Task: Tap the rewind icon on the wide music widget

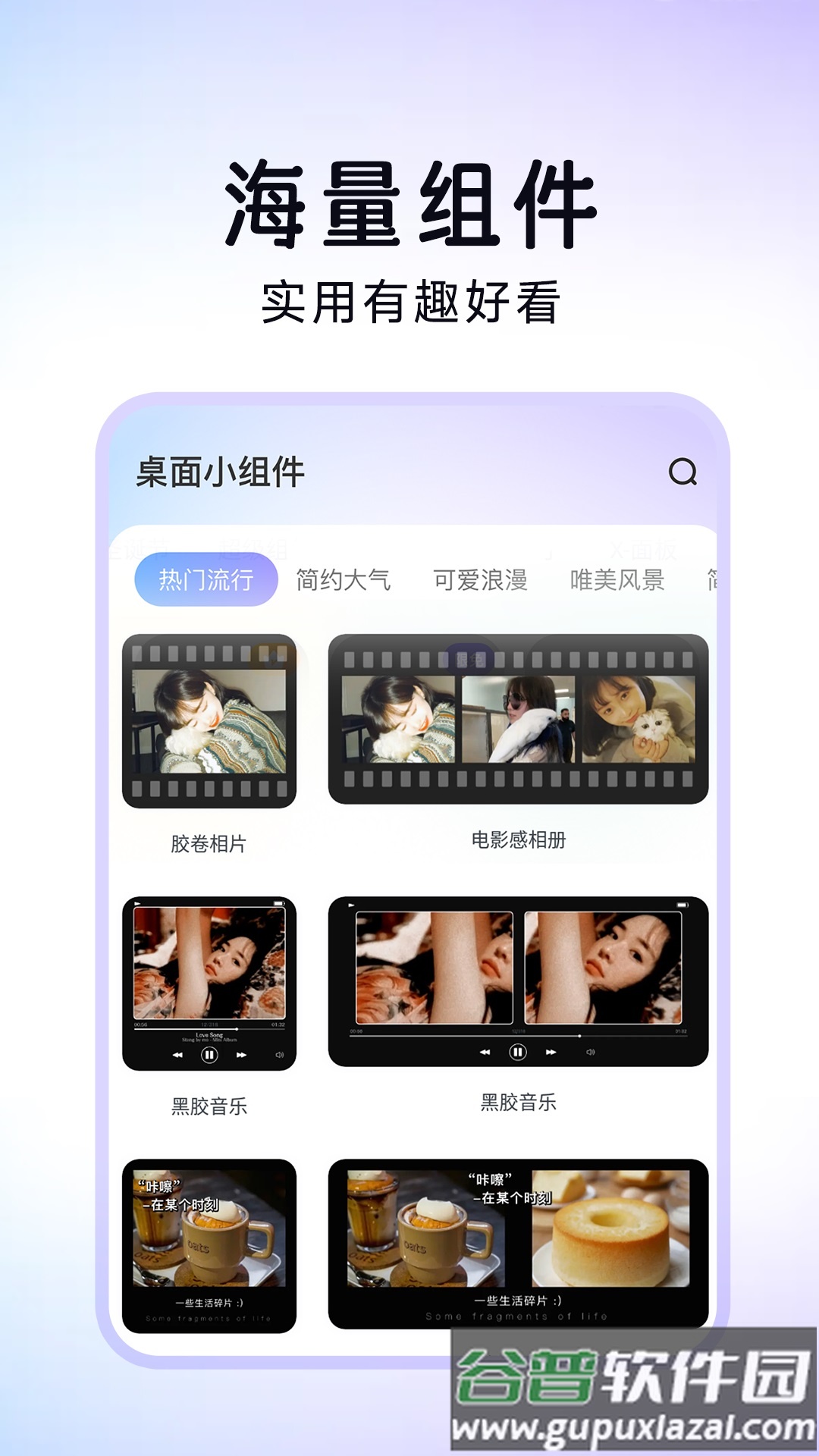Action: (x=485, y=1052)
